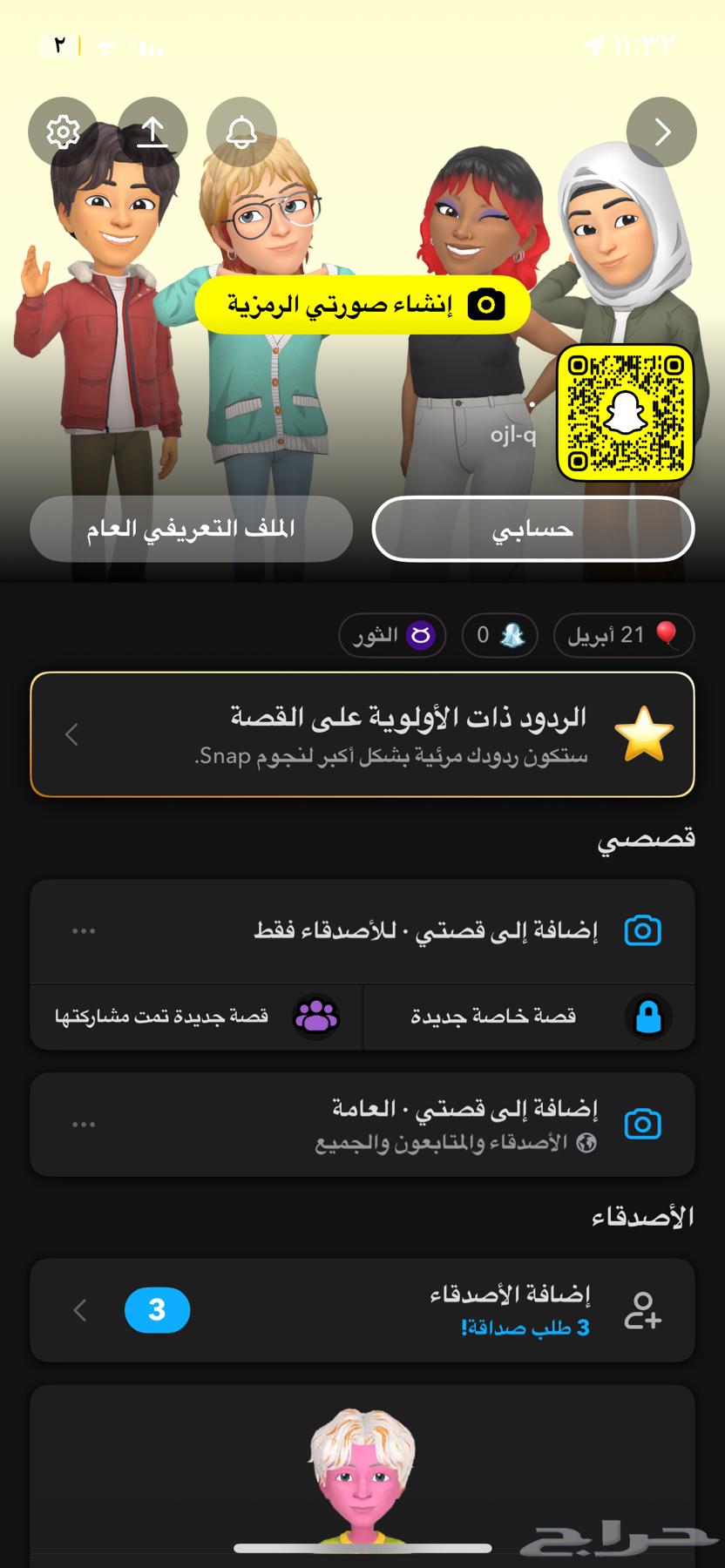Tap the top-right forward chevron
Screen dimensions: 725x1568
pos(661,132)
